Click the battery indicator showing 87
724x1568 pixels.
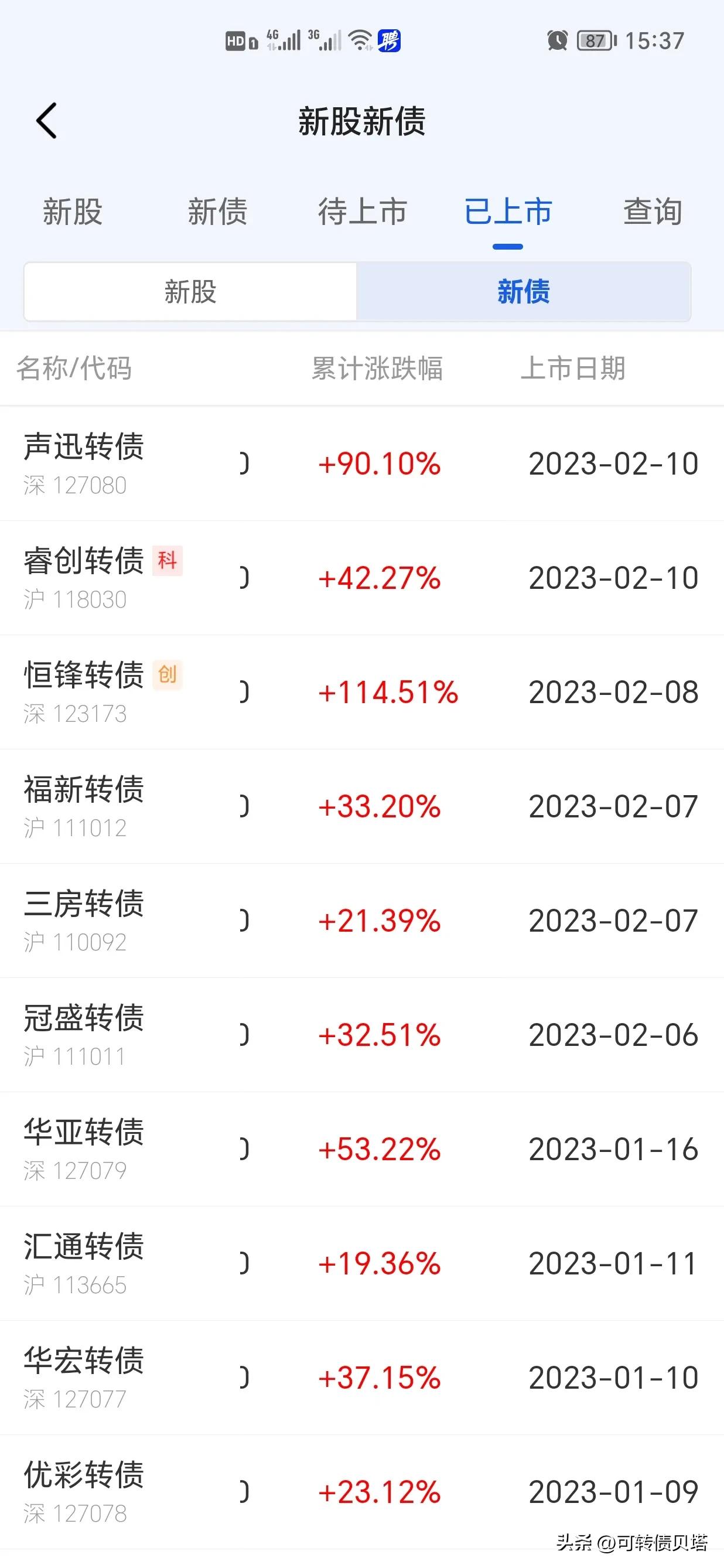click(593, 40)
